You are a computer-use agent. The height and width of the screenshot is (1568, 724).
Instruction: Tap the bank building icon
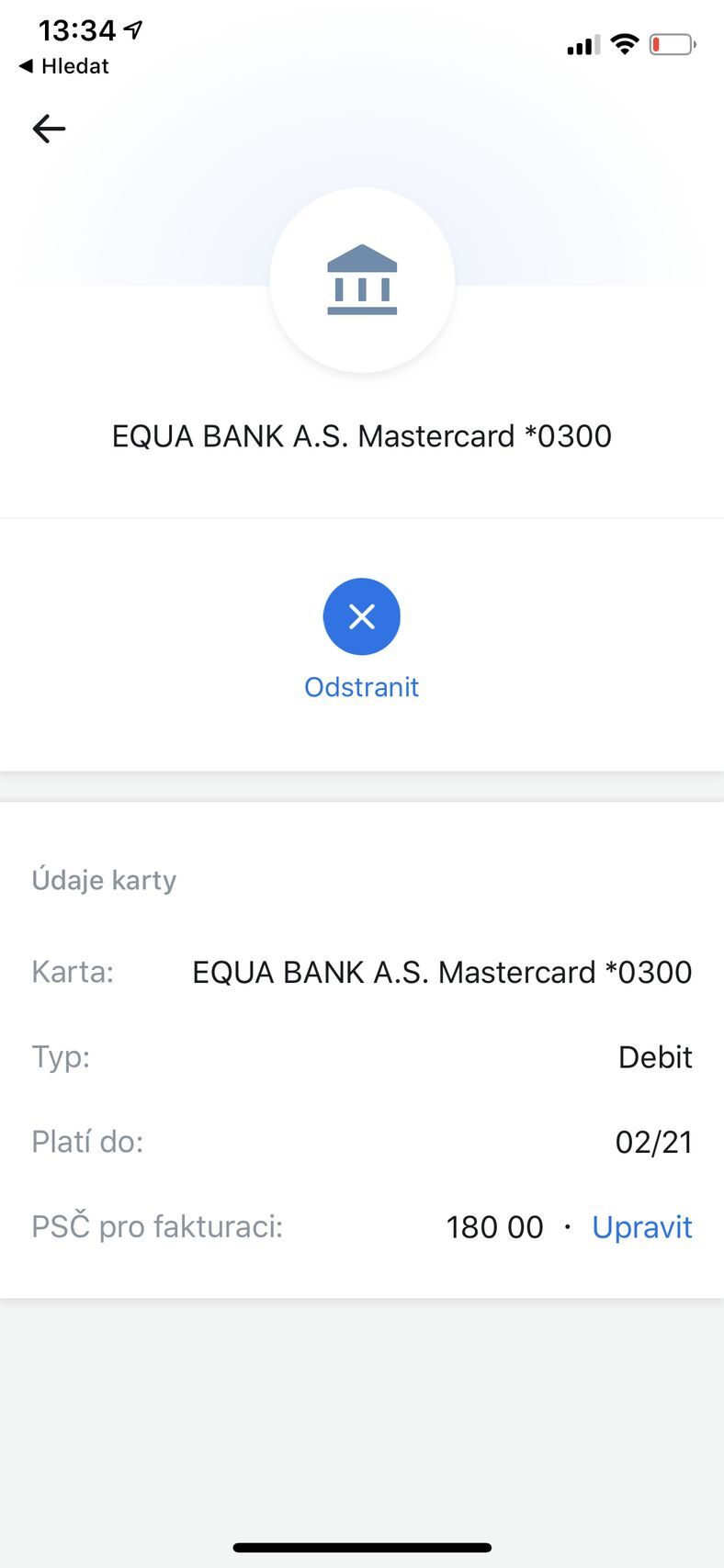(x=362, y=280)
